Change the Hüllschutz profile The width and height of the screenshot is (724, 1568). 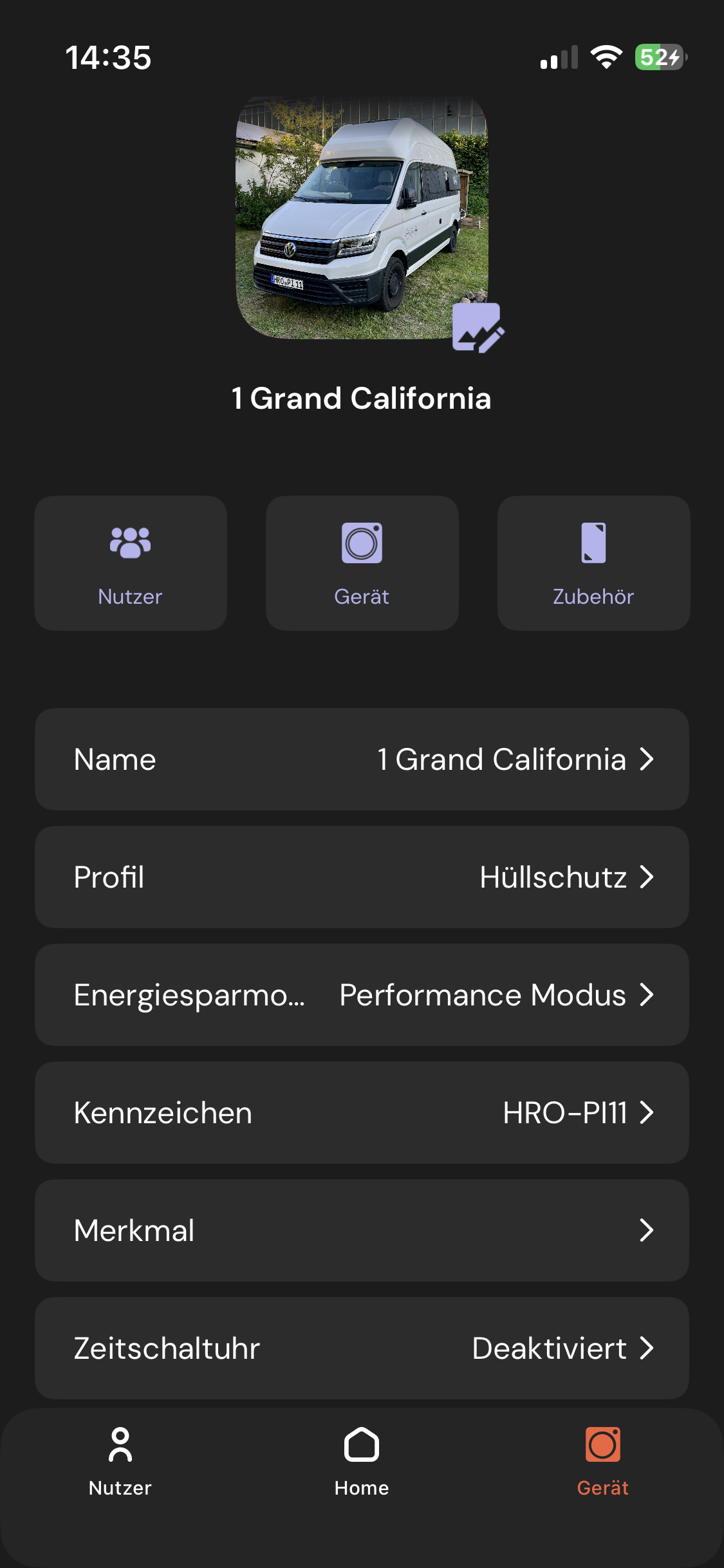click(553, 877)
